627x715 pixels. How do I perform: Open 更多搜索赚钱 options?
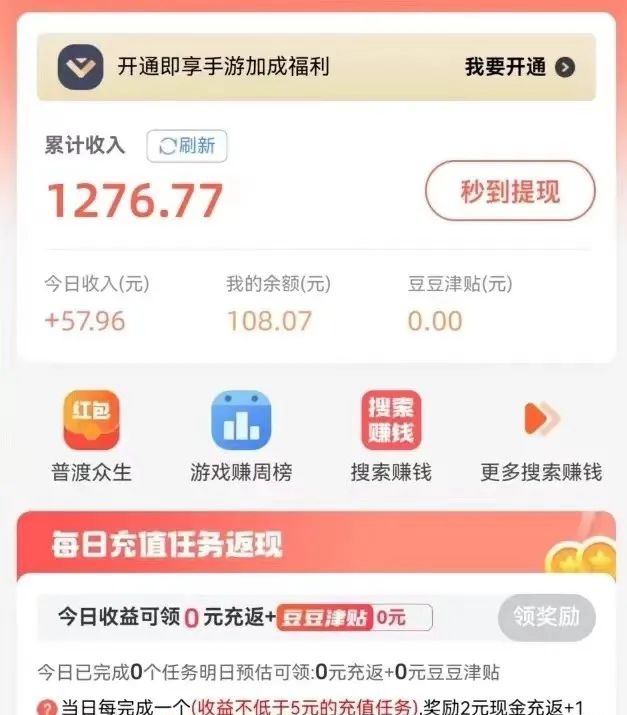tap(541, 420)
